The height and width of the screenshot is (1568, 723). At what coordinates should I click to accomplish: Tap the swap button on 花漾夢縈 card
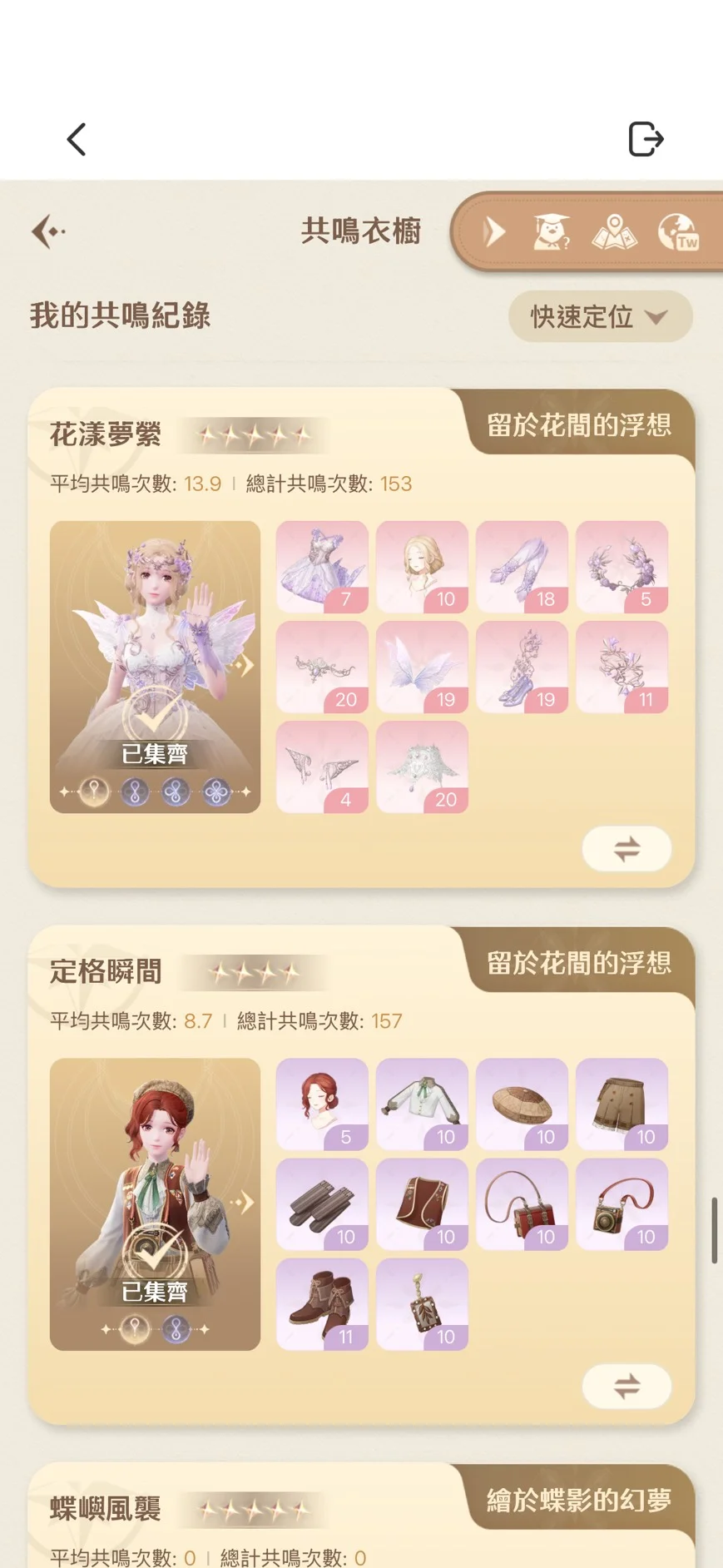pos(626,849)
